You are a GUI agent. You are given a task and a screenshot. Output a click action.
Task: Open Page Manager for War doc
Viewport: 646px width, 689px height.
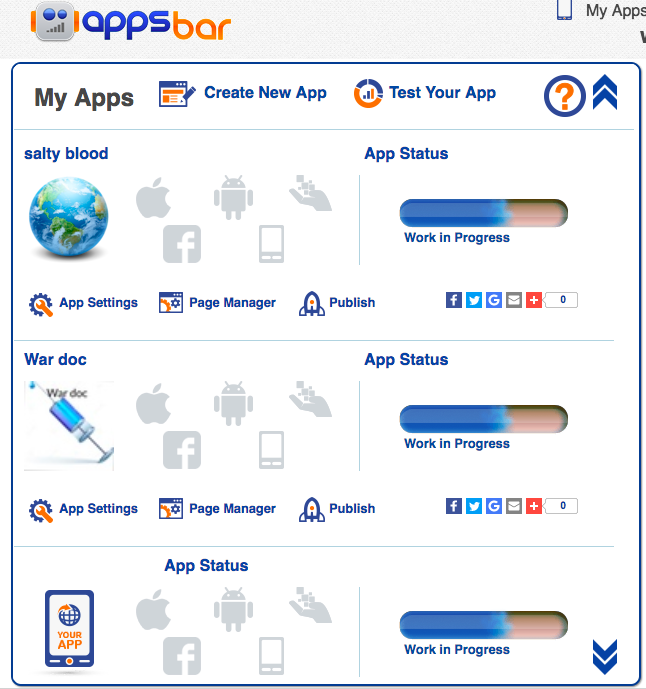[218, 509]
